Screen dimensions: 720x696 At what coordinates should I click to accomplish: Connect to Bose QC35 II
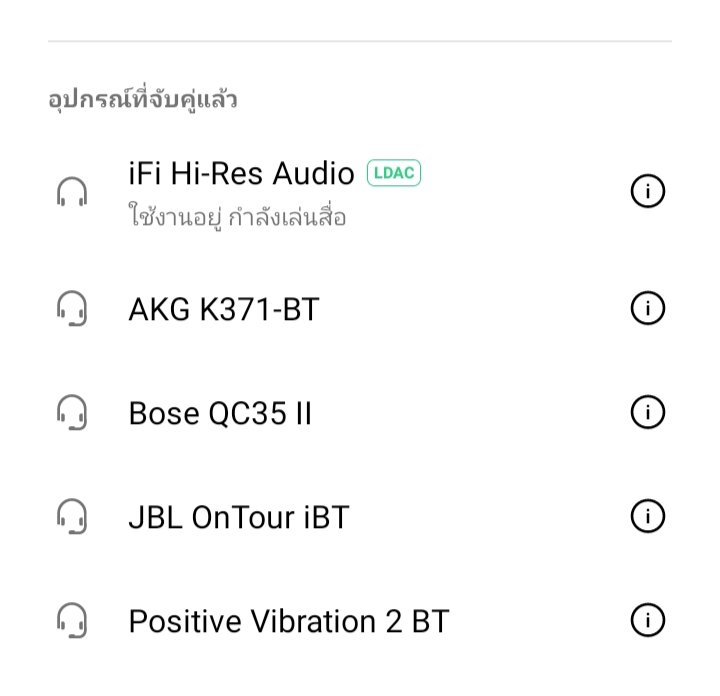[x=220, y=413]
